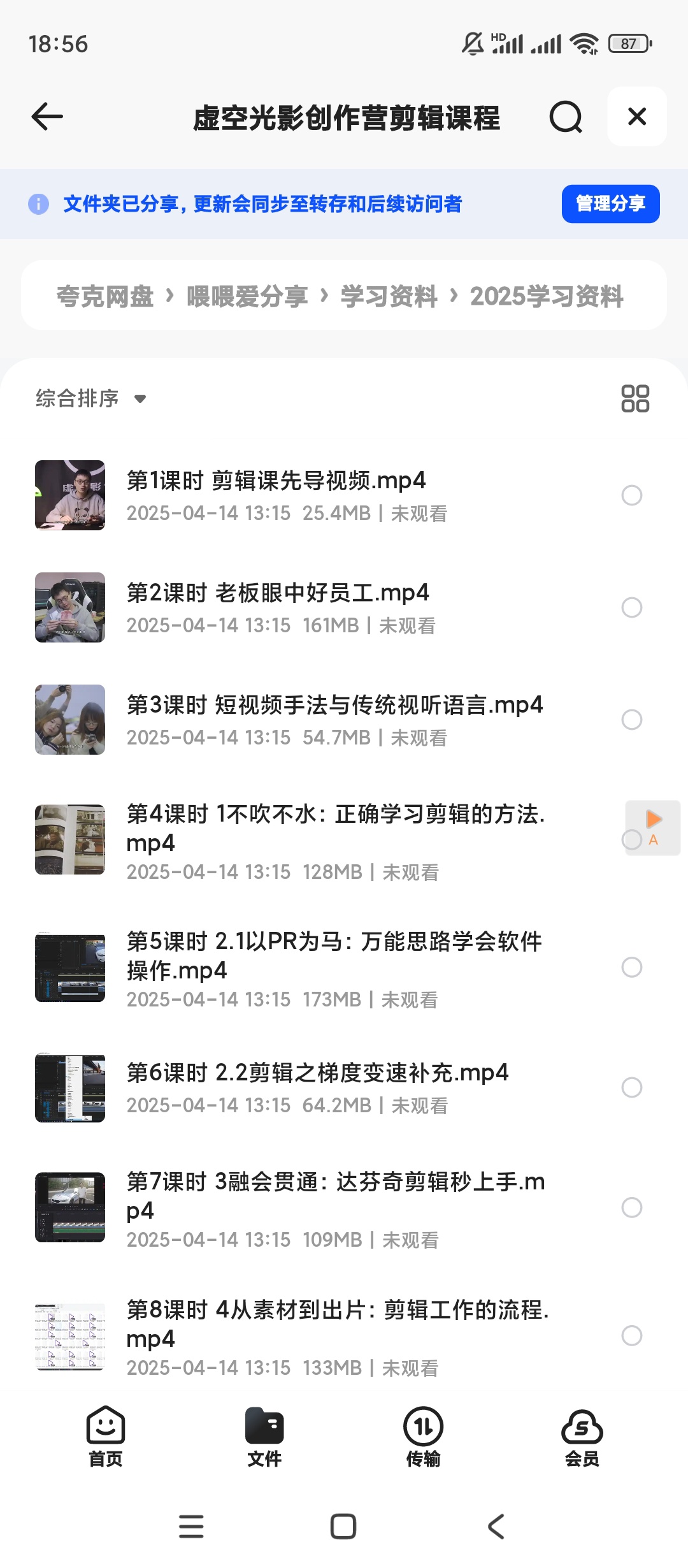This screenshot has width=688, height=1568.
Task: Select the circle for 第2课时 老板眼中好员工.mp4
Action: pyautogui.click(x=631, y=607)
